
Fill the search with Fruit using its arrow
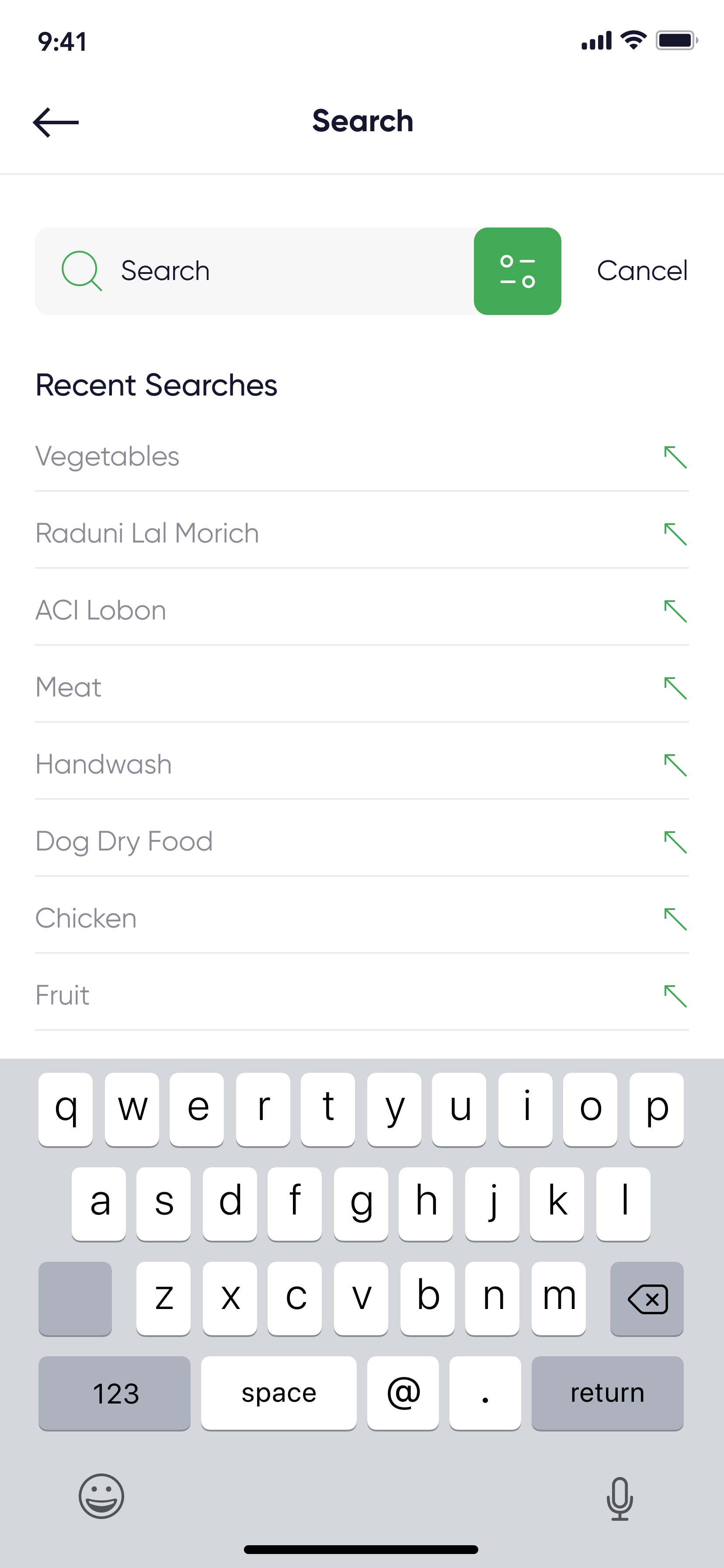tap(675, 997)
